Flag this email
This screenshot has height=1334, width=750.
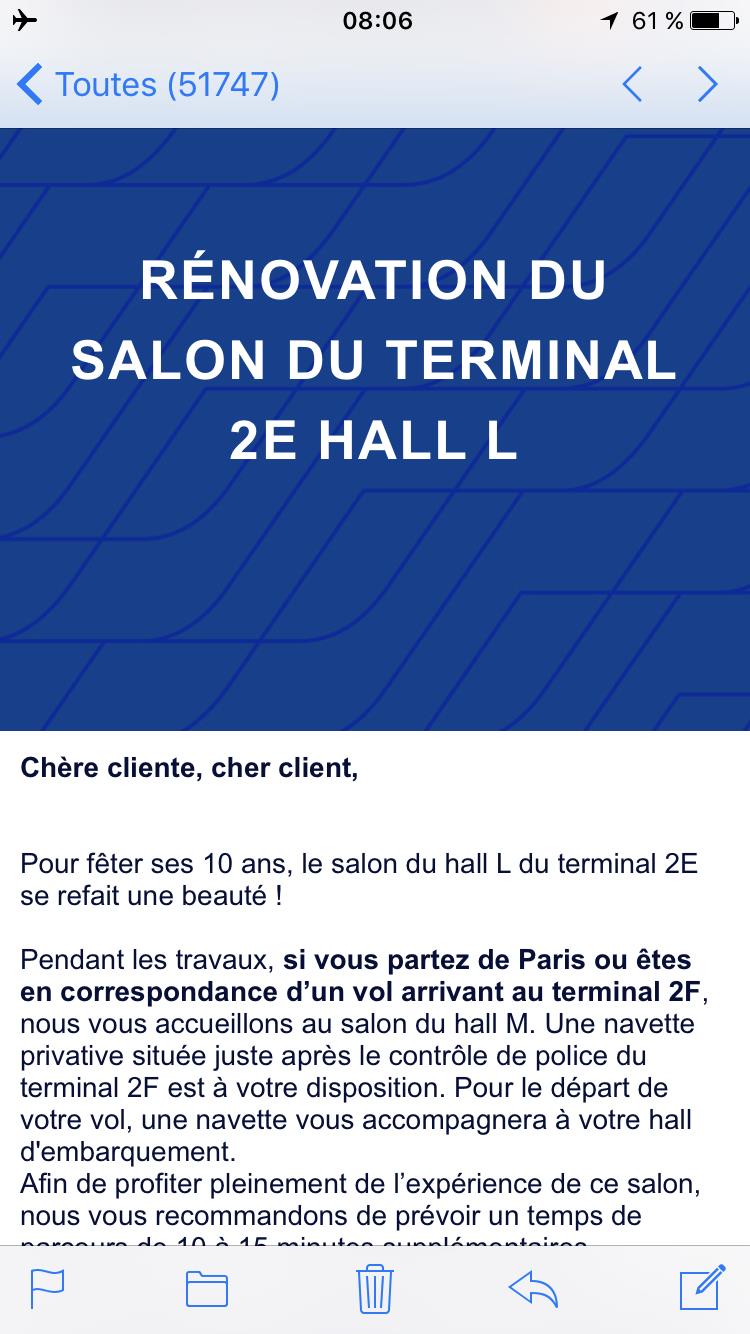point(47,1287)
